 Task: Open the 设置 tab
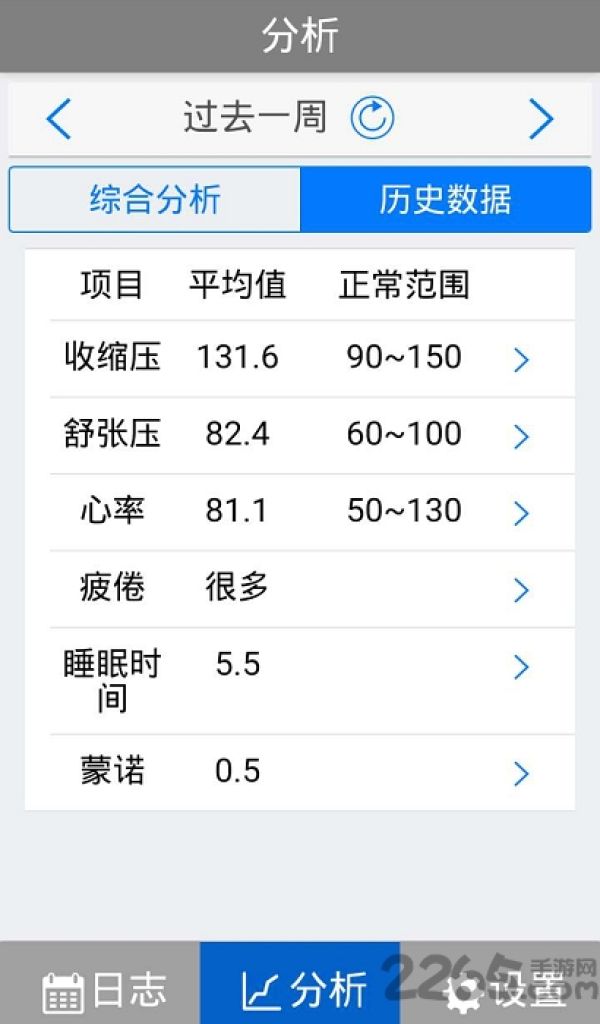click(x=500, y=983)
